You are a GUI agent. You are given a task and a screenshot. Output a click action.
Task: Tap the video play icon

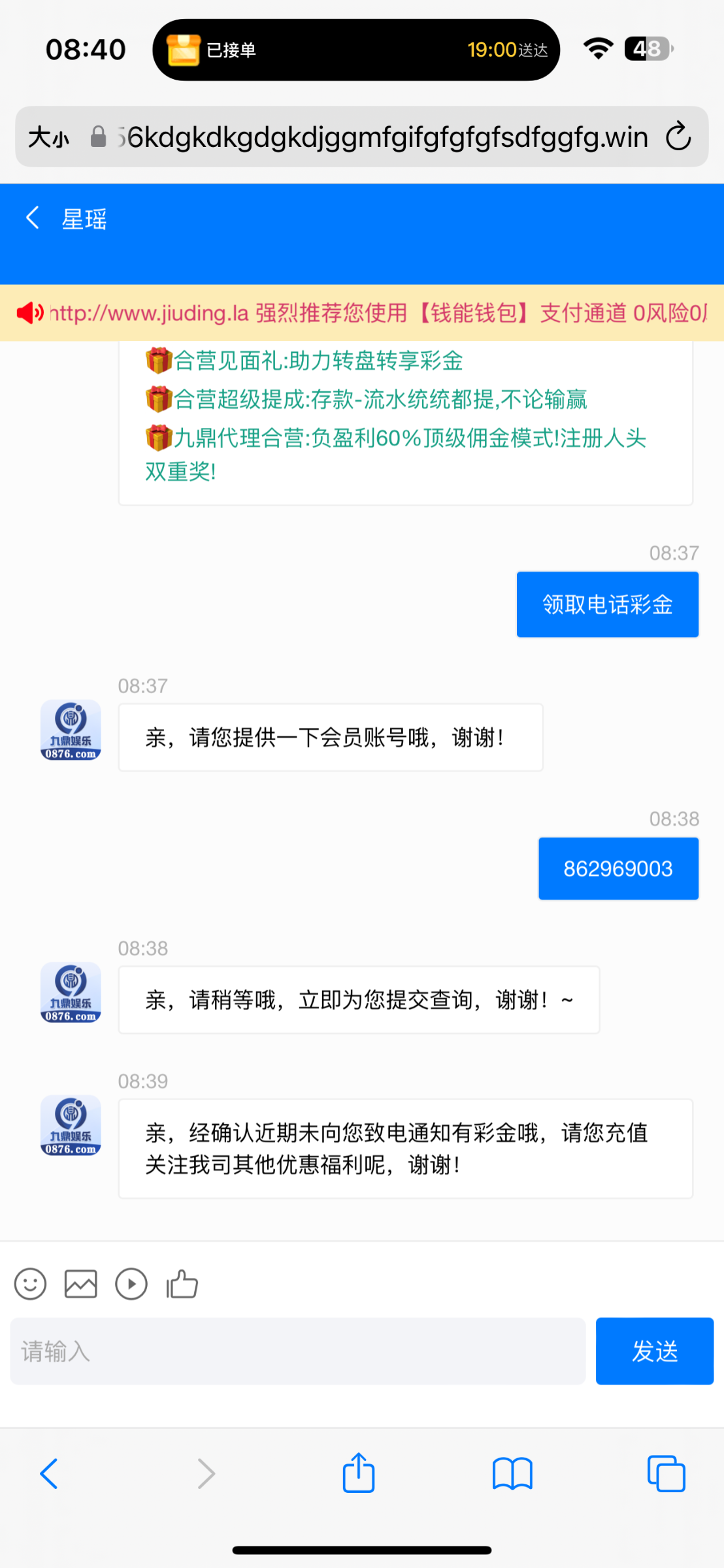tap(131, 1284)
